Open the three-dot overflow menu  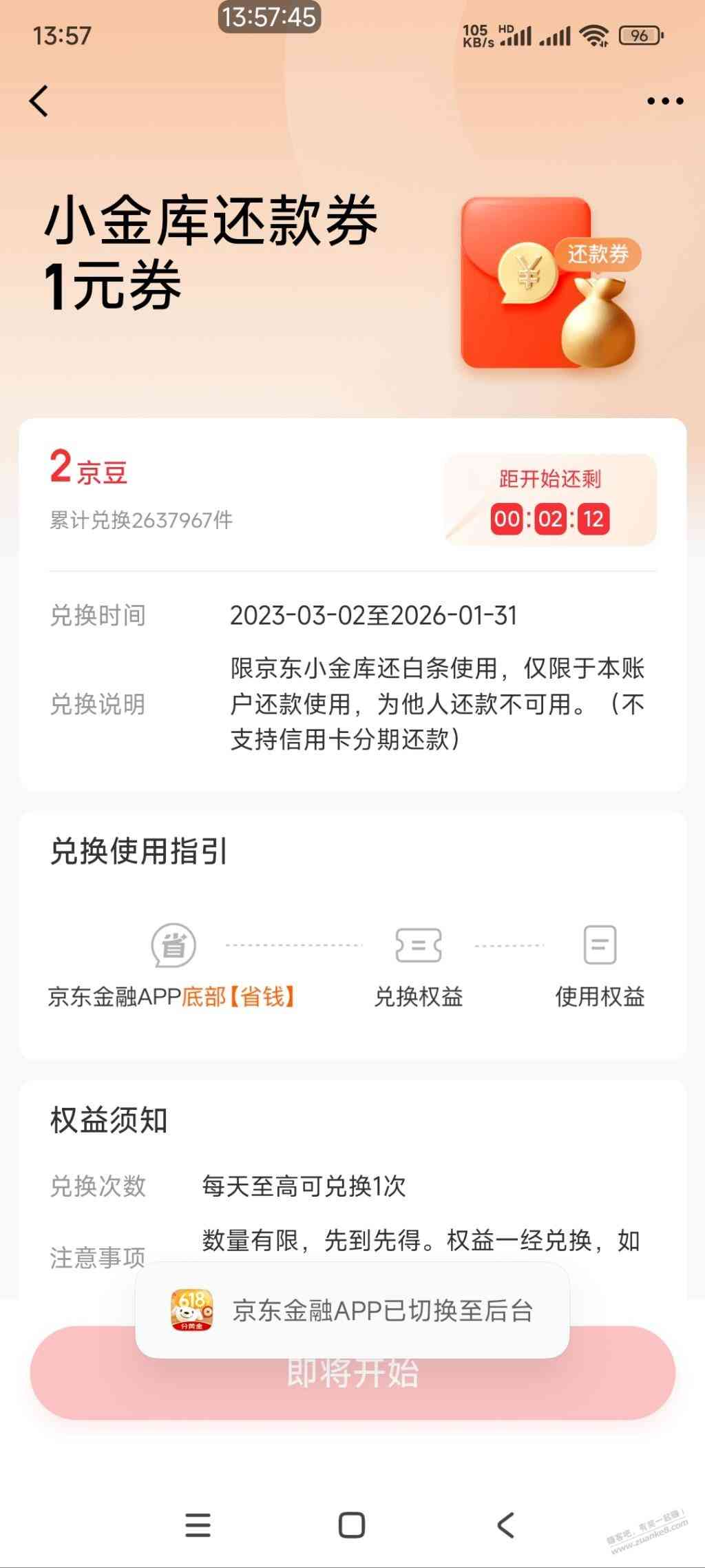[664, 101]
